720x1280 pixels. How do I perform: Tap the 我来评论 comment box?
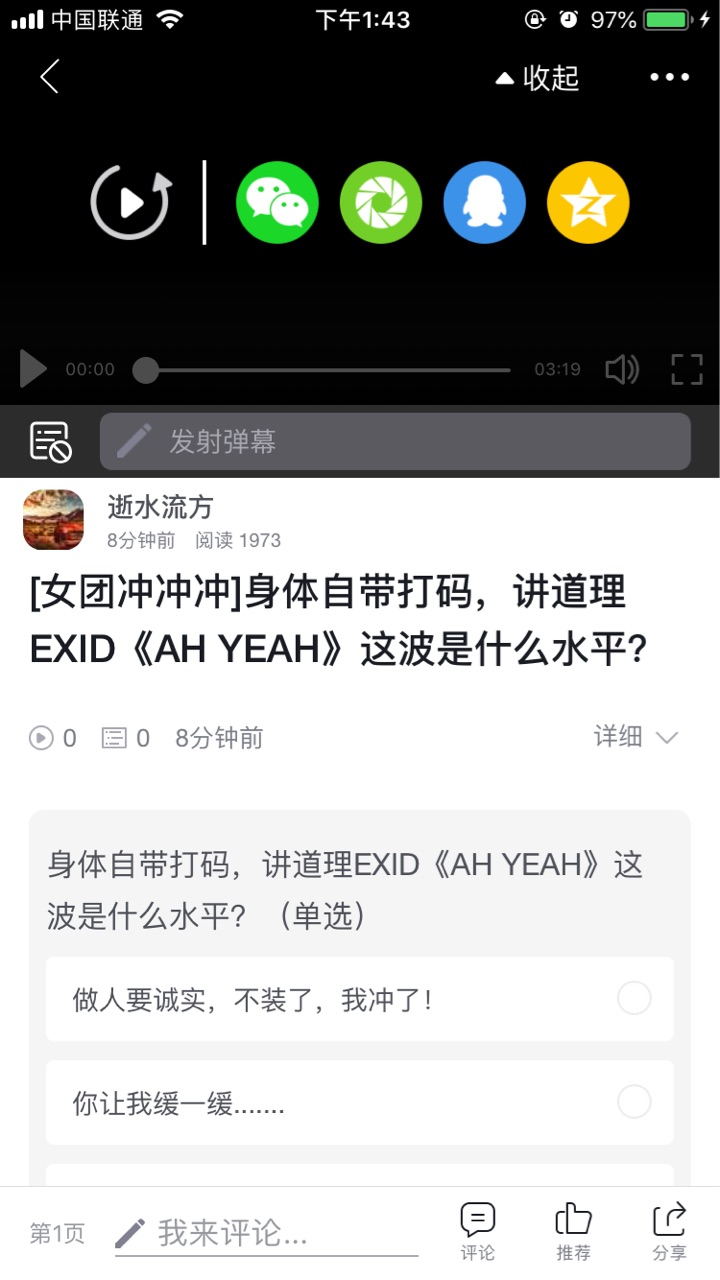click(266, 1233)
